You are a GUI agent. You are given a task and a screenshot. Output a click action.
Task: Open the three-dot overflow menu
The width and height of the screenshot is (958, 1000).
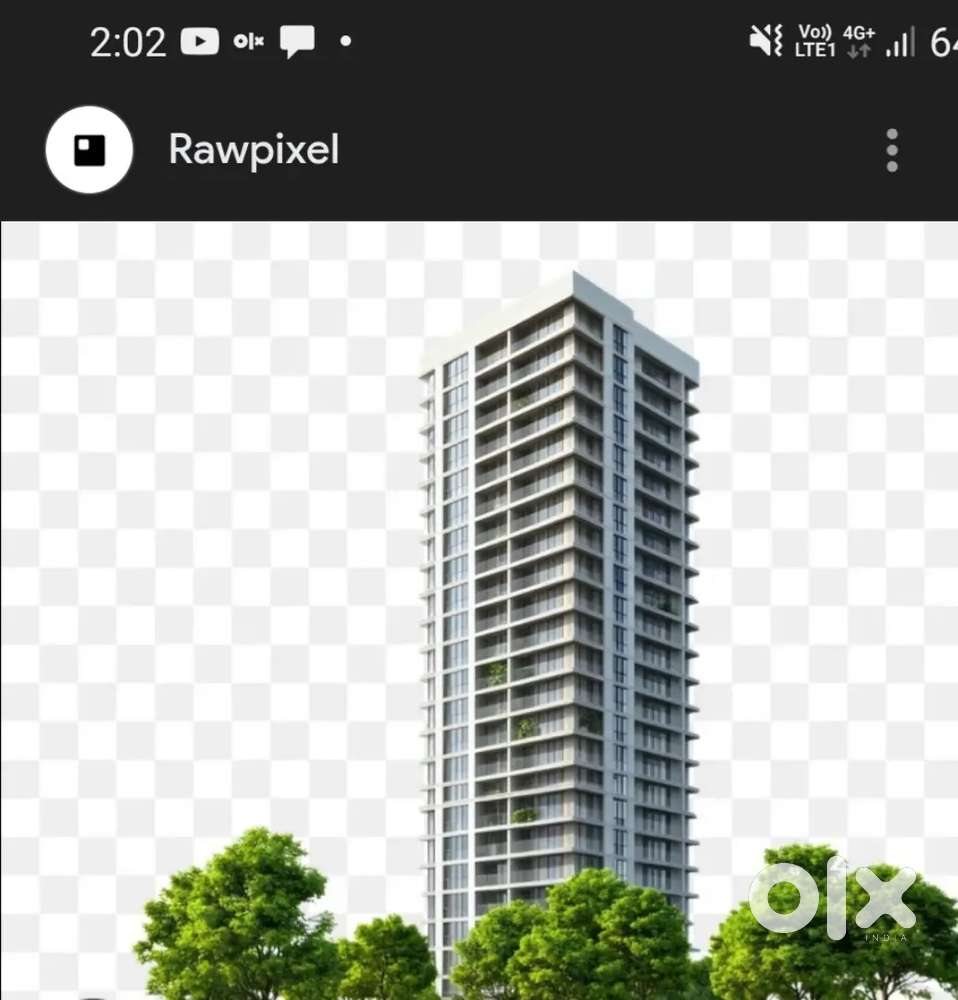pyautogui.click(x=891, y=151)
